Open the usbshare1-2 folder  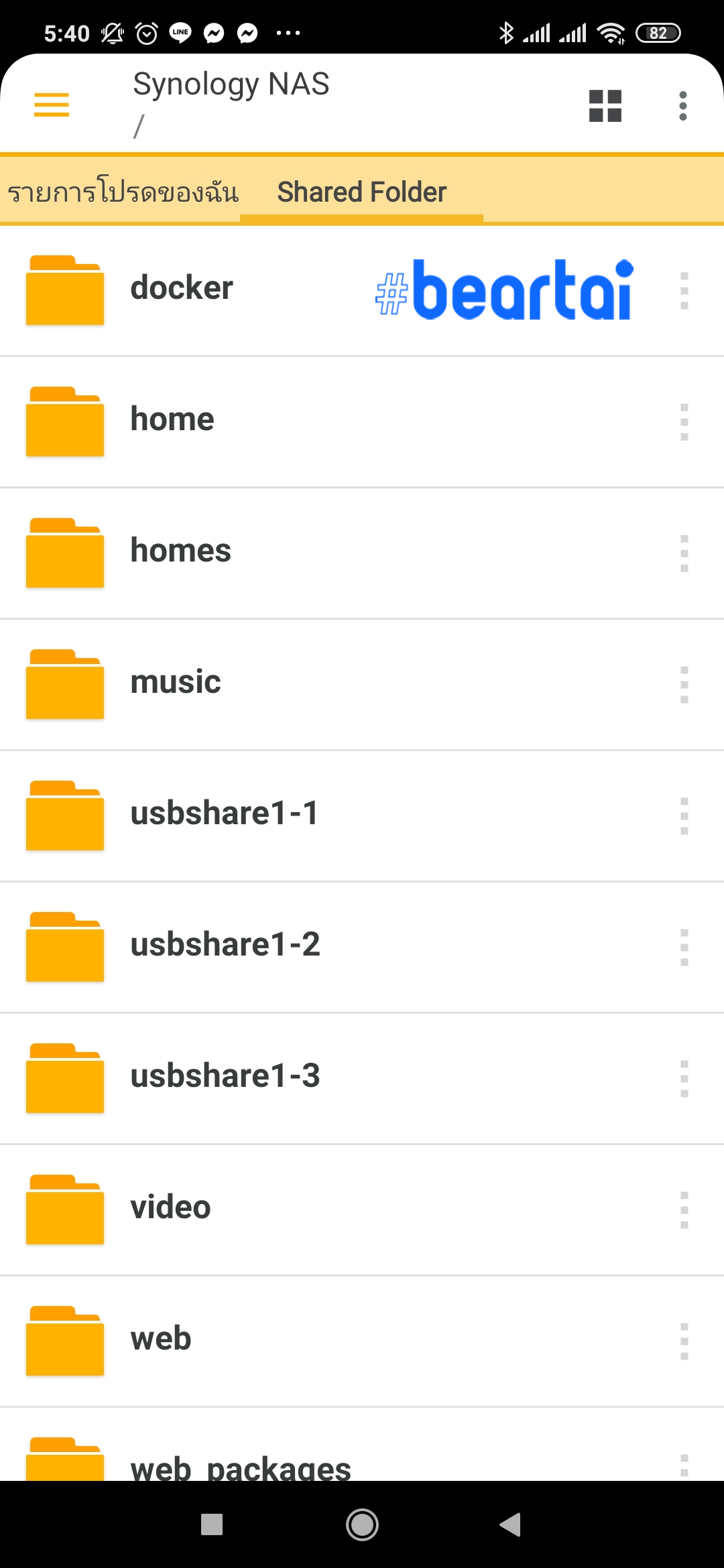click(362, 947)
